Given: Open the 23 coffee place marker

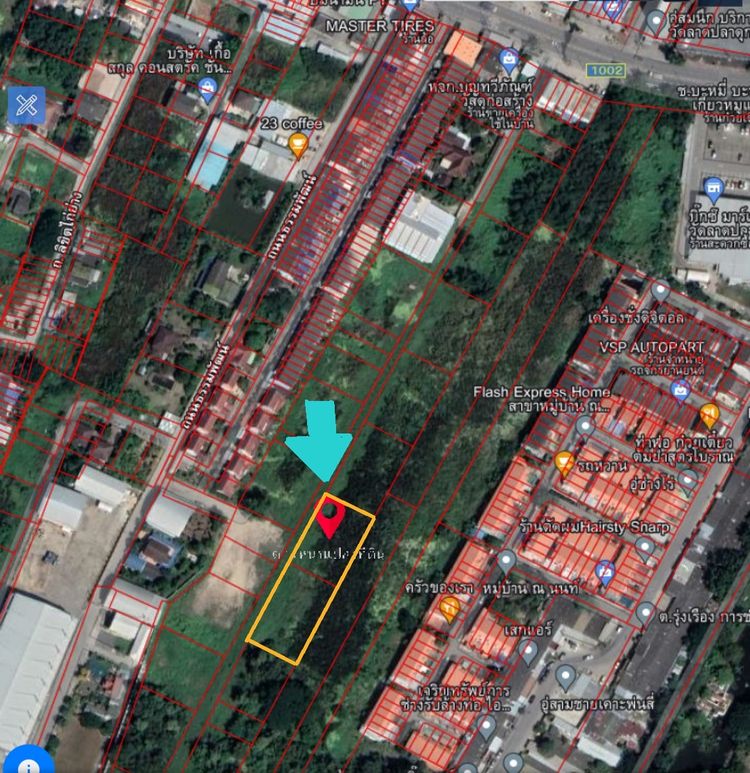Looking at the screenshot, I should (297, 145).
